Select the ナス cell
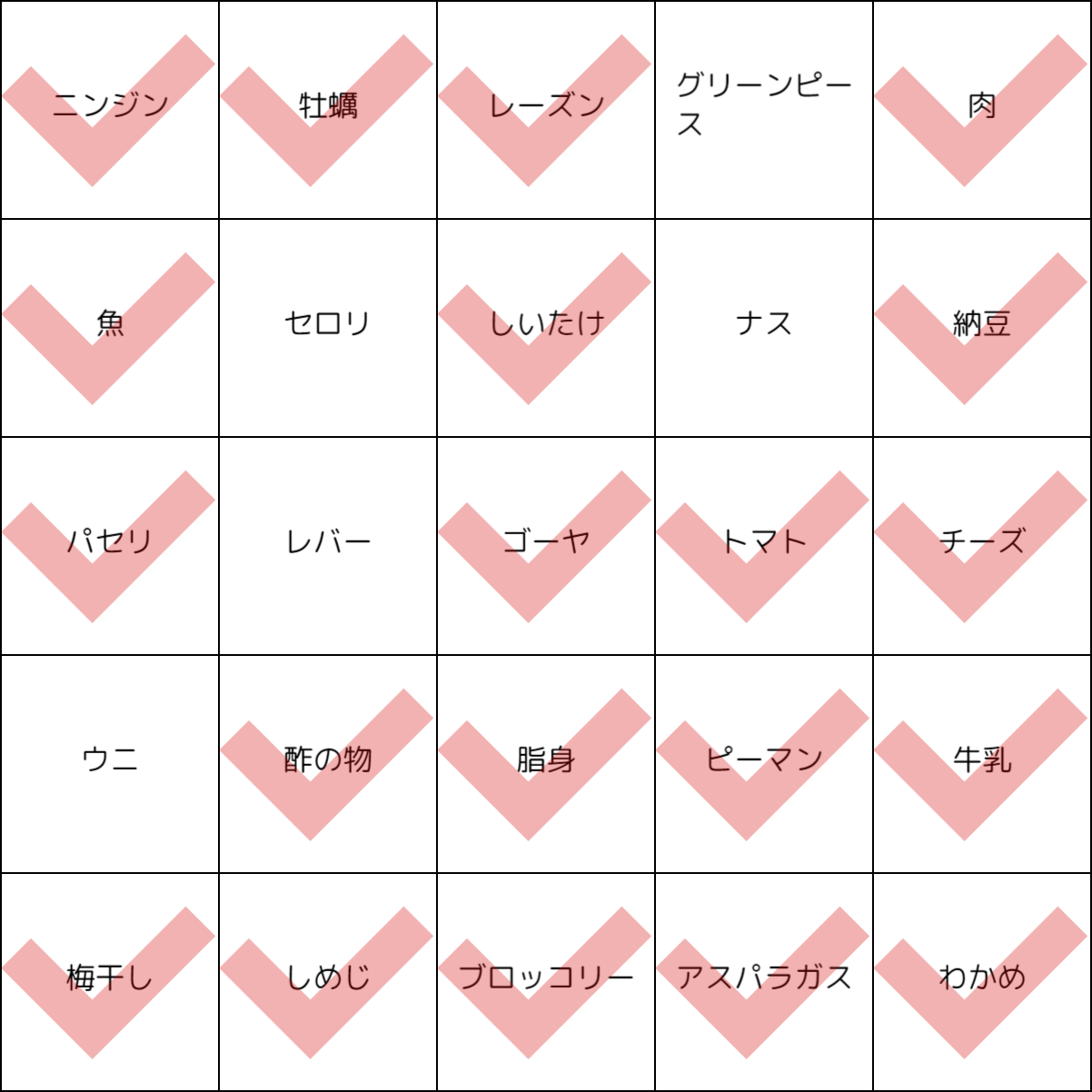 point(764,328)
